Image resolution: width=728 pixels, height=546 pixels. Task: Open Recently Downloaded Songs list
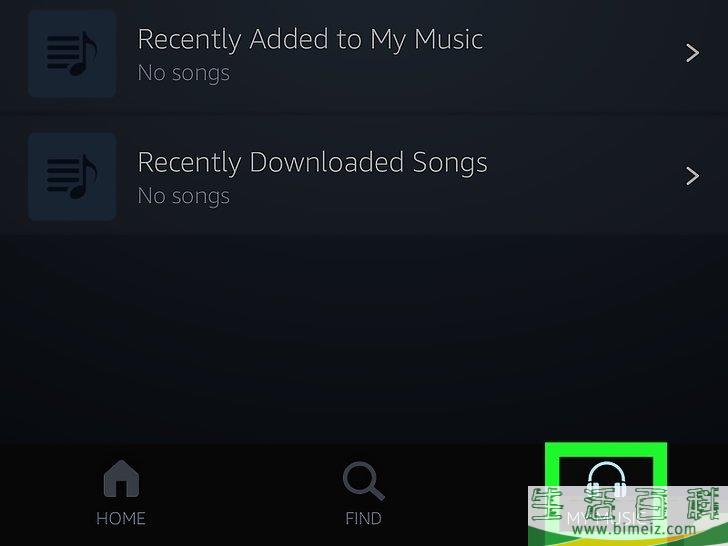point(312,177)
